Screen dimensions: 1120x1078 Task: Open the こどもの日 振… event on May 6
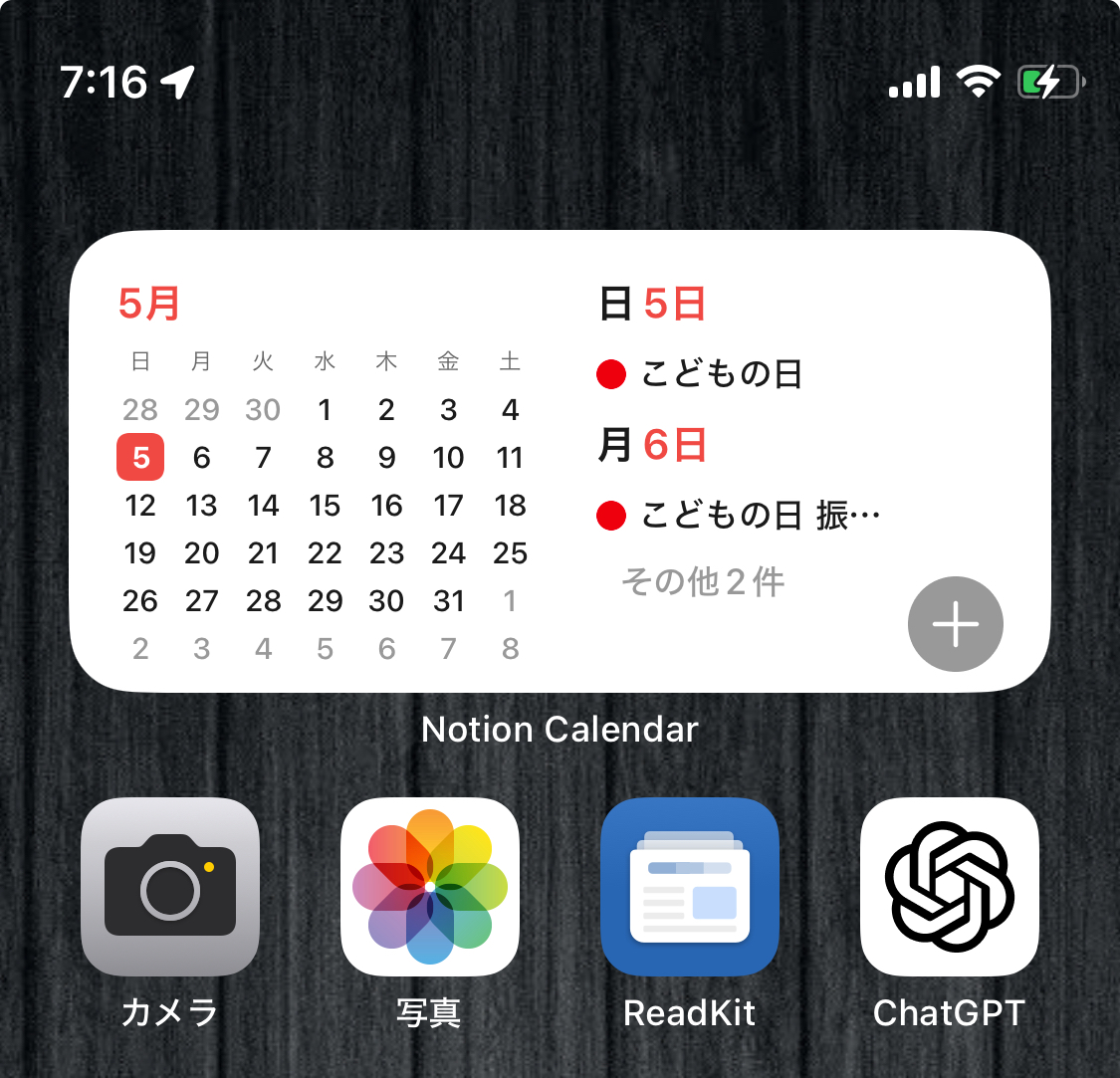coord(759,516)
